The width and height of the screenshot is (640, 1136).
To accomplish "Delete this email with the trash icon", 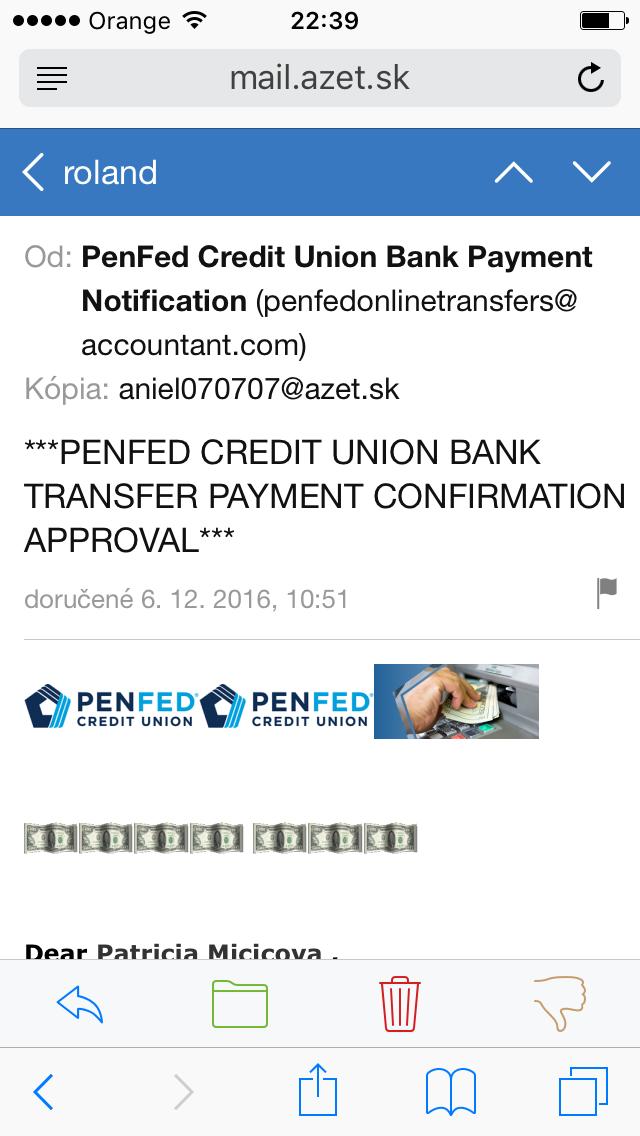I will 400,1004.
